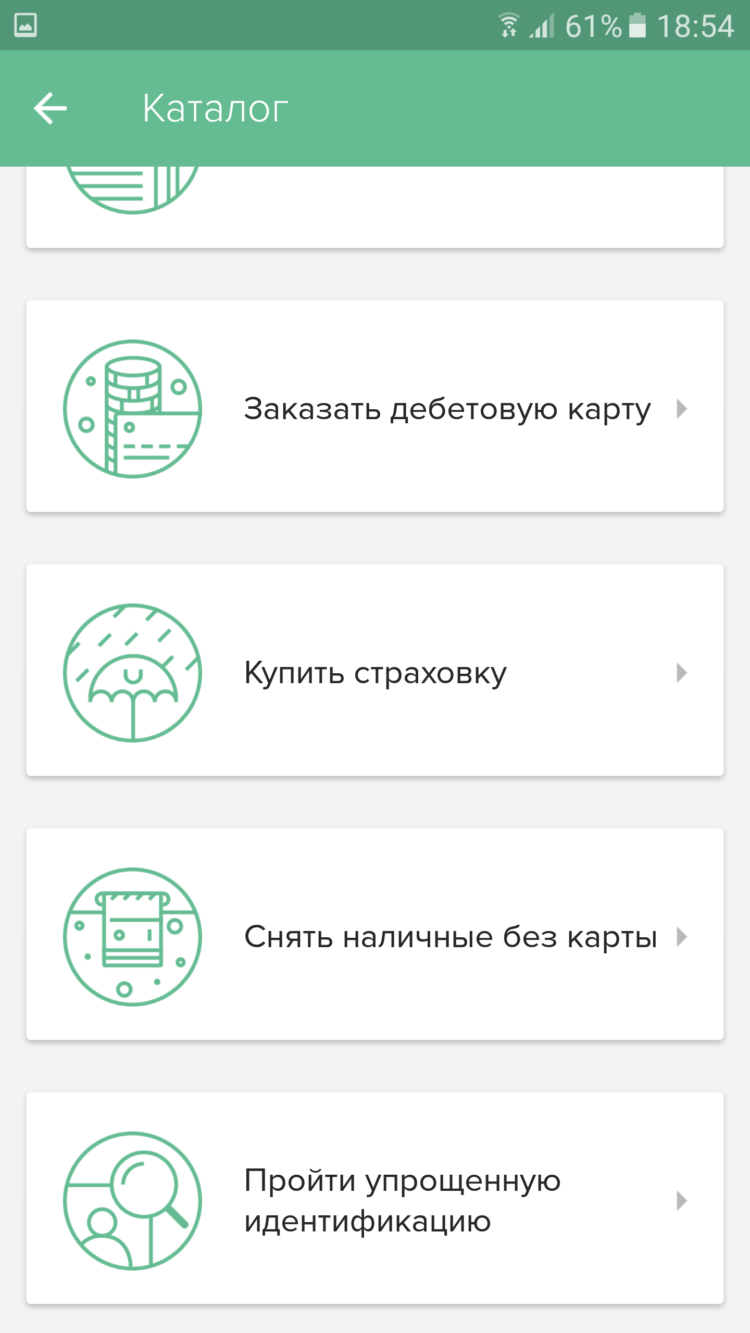This screenshot has height=1333, width=750.
Task: Expand the chevron next to Снять наличные без карты
Action: [x=682, y=936]
